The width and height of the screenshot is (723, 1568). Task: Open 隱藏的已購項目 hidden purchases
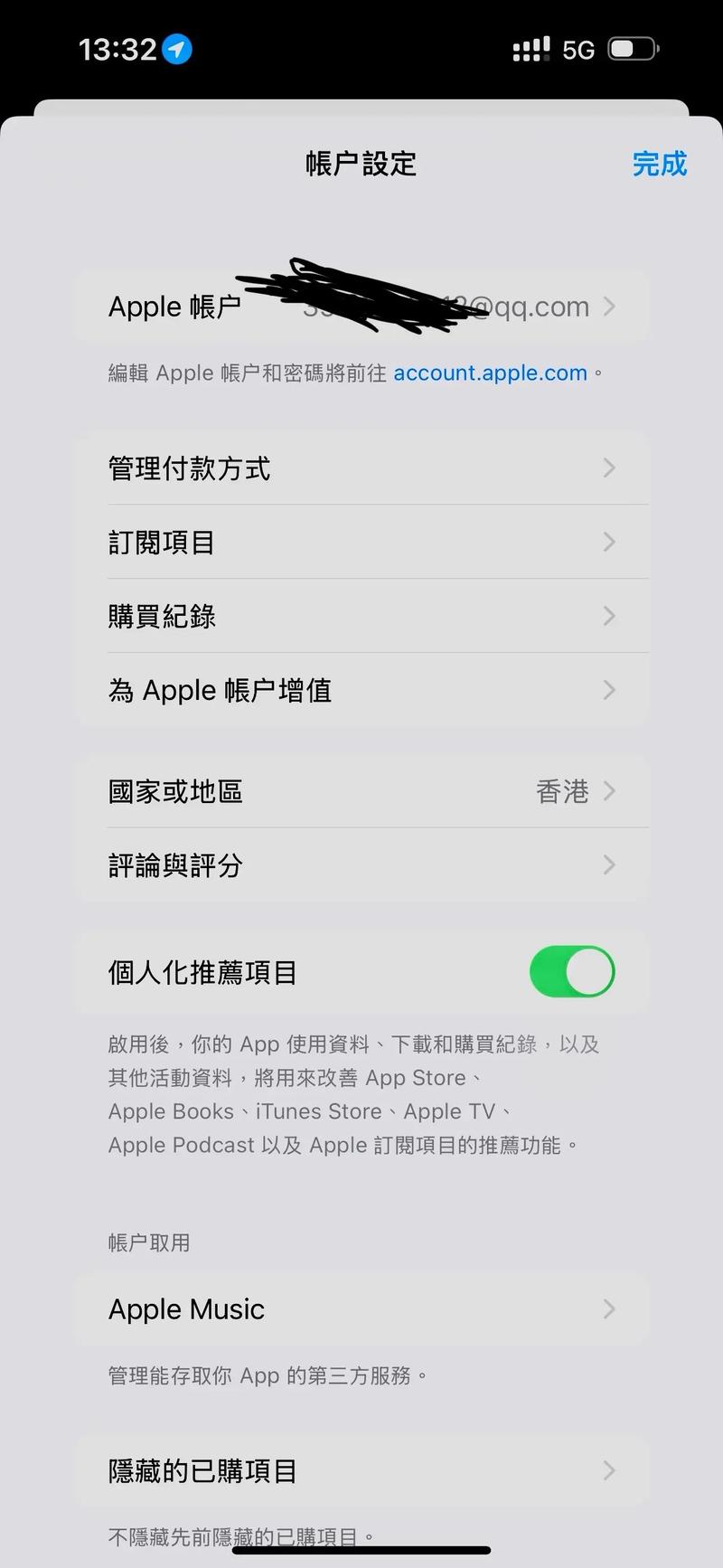[x=361, y=1471]
